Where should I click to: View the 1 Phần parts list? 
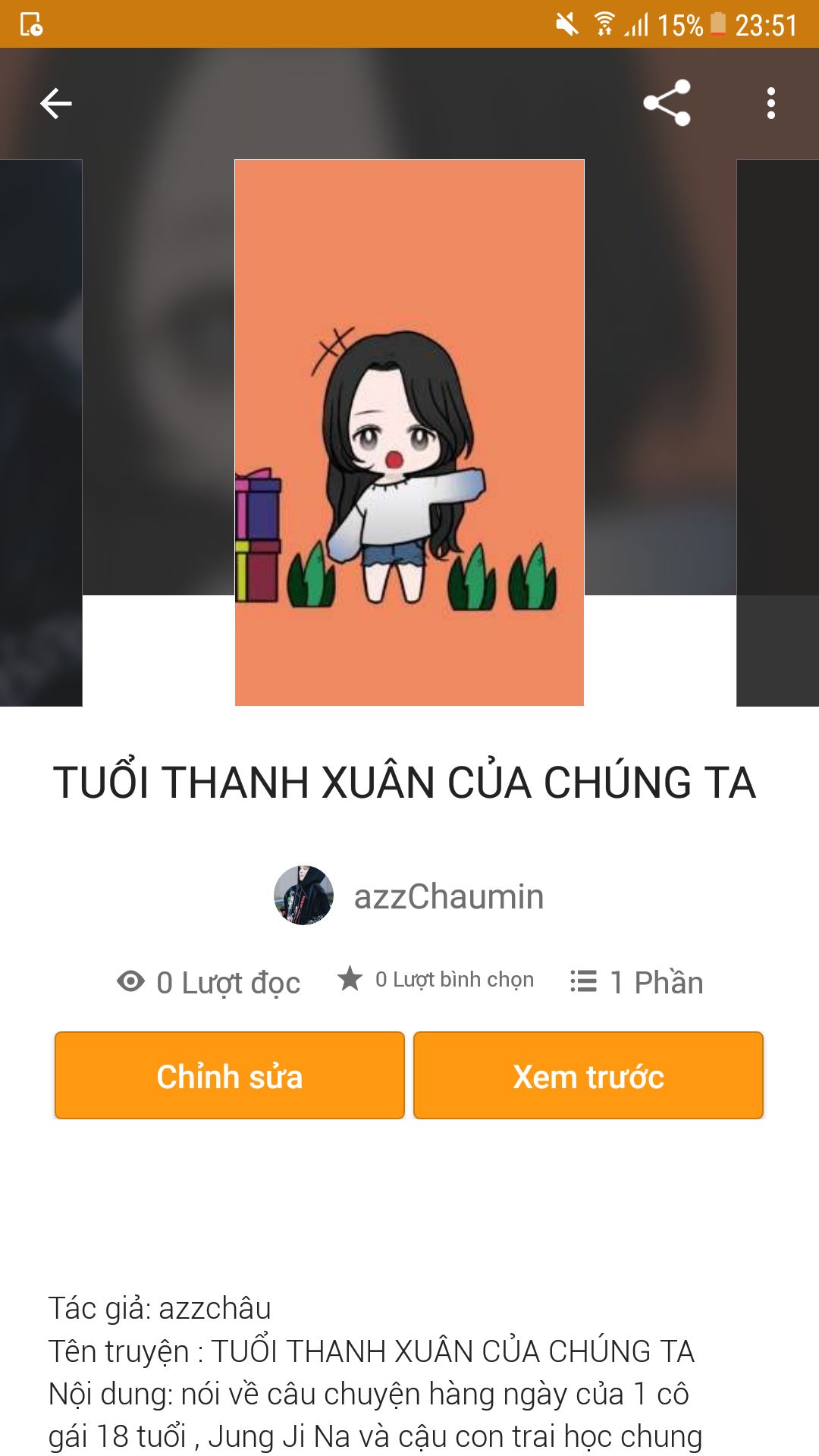[x=637, y=982]
